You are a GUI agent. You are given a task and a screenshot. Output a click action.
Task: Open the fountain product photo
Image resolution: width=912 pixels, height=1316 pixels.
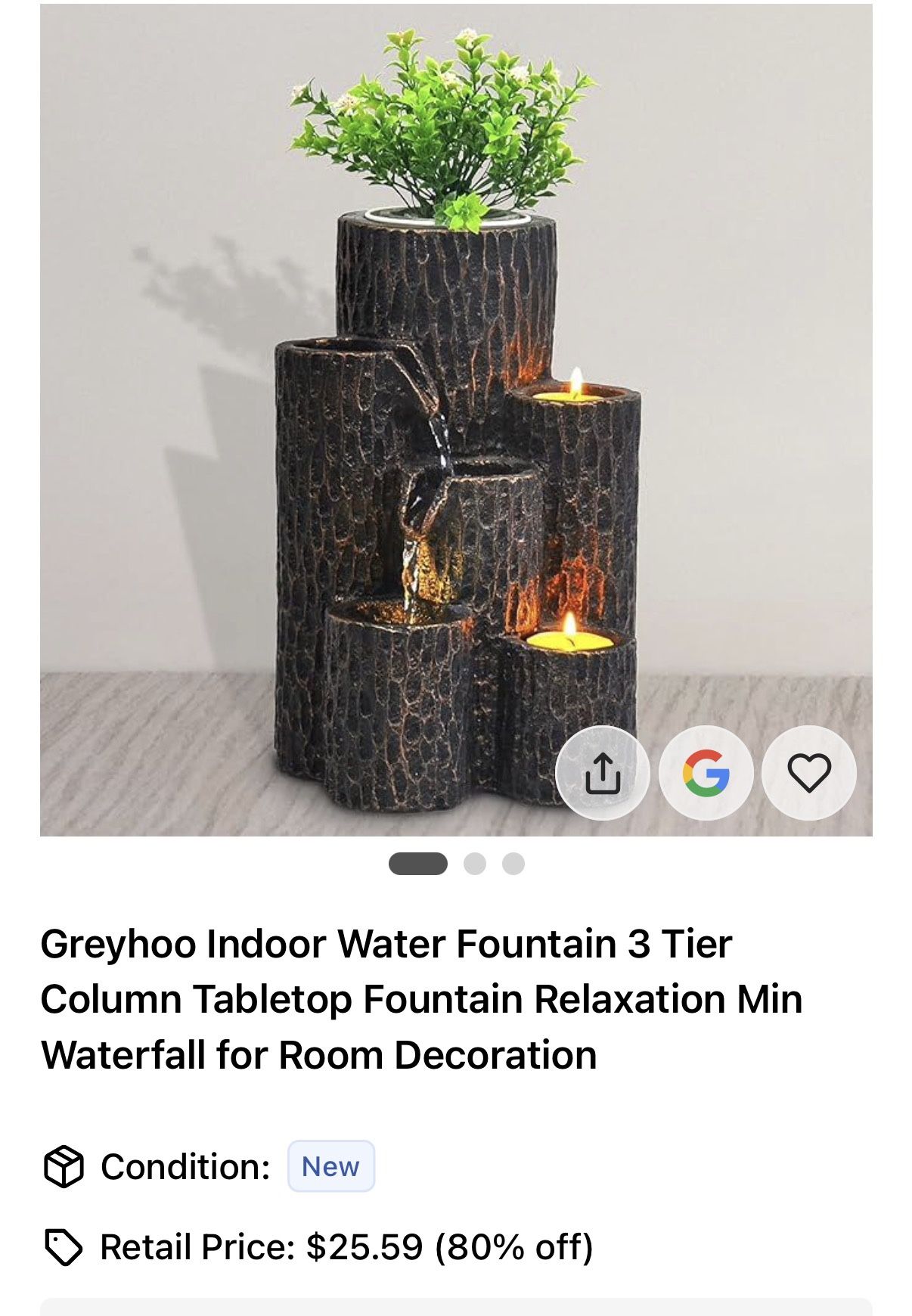(456, 420)
